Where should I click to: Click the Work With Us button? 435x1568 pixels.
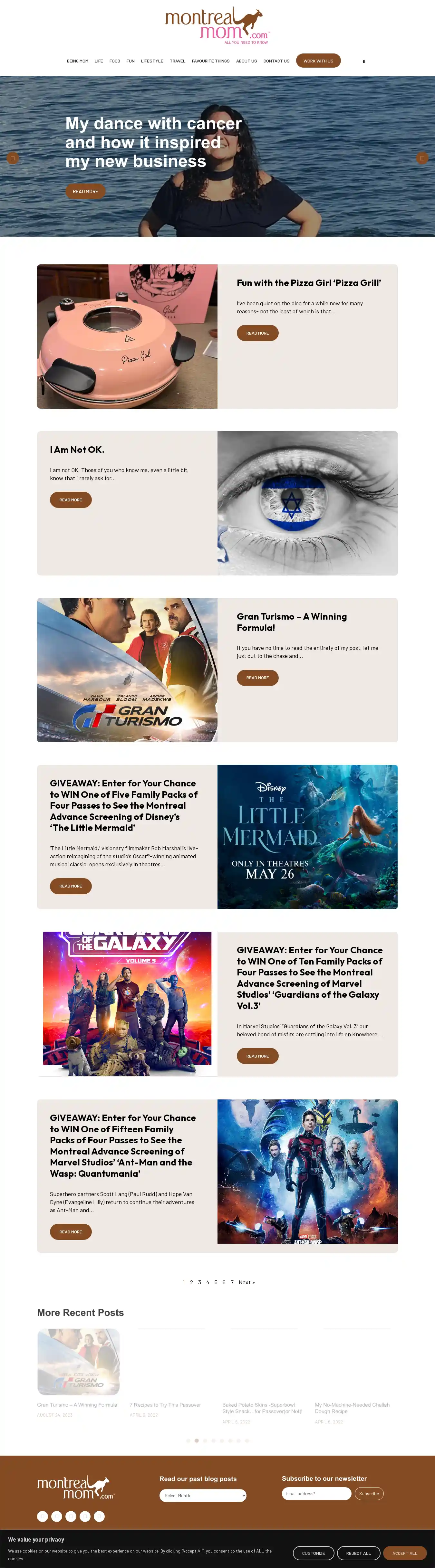pos(318,61)
